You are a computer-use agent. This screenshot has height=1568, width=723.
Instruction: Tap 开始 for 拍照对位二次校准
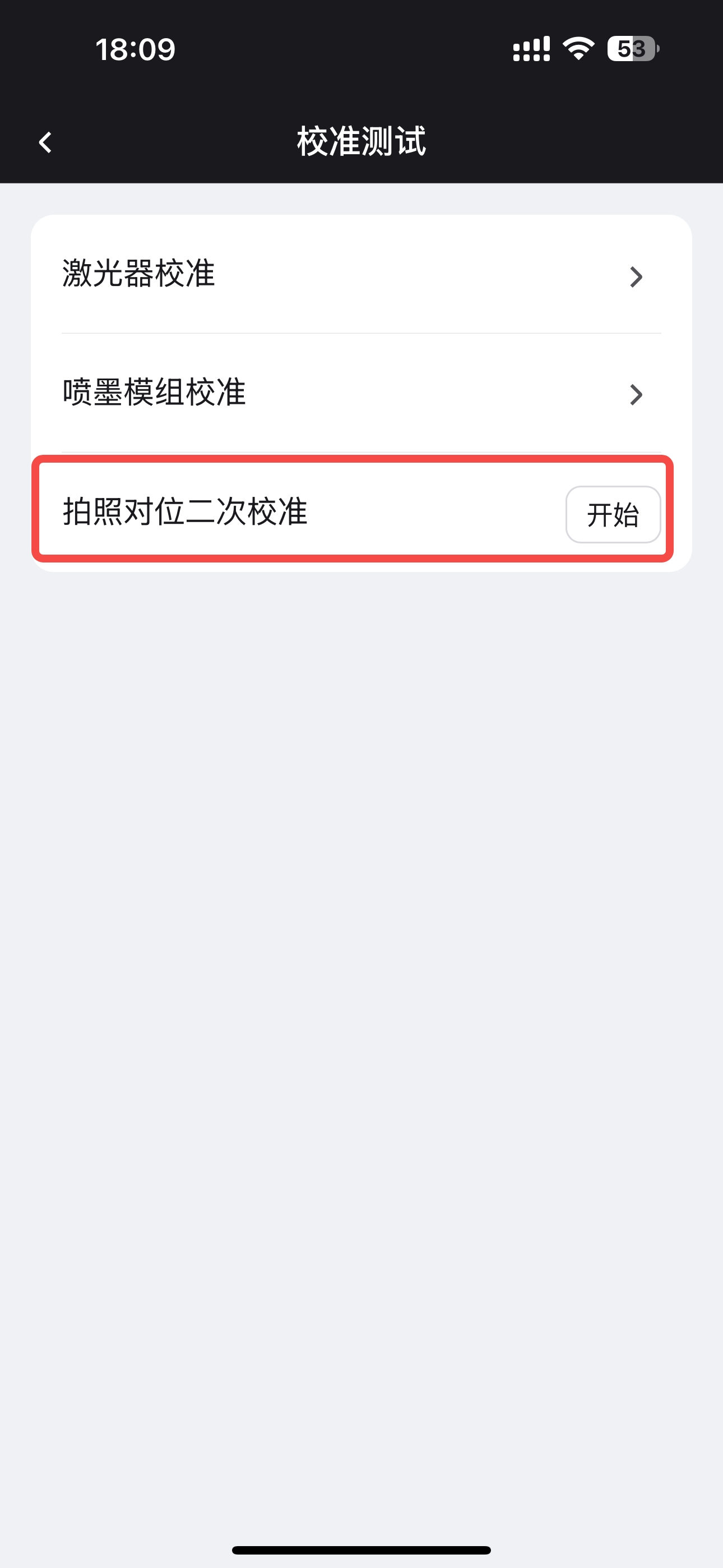click(612, 514)
